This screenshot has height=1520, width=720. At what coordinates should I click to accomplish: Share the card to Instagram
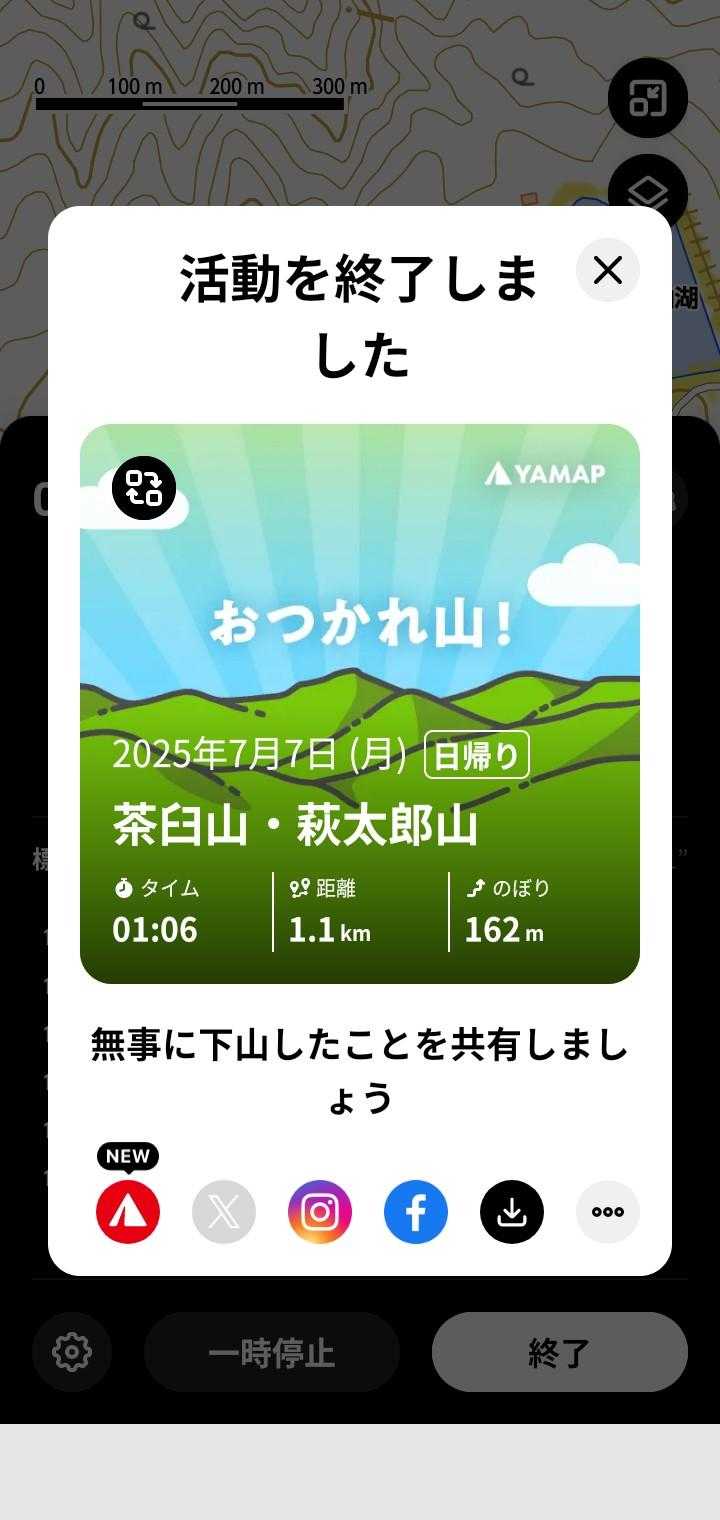click(x=320, y=1212)
